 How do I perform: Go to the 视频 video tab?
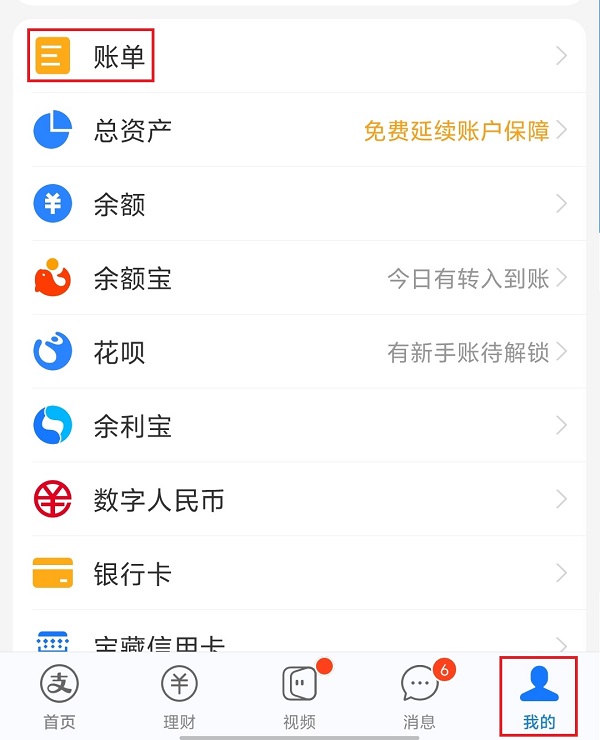(300, 697)
